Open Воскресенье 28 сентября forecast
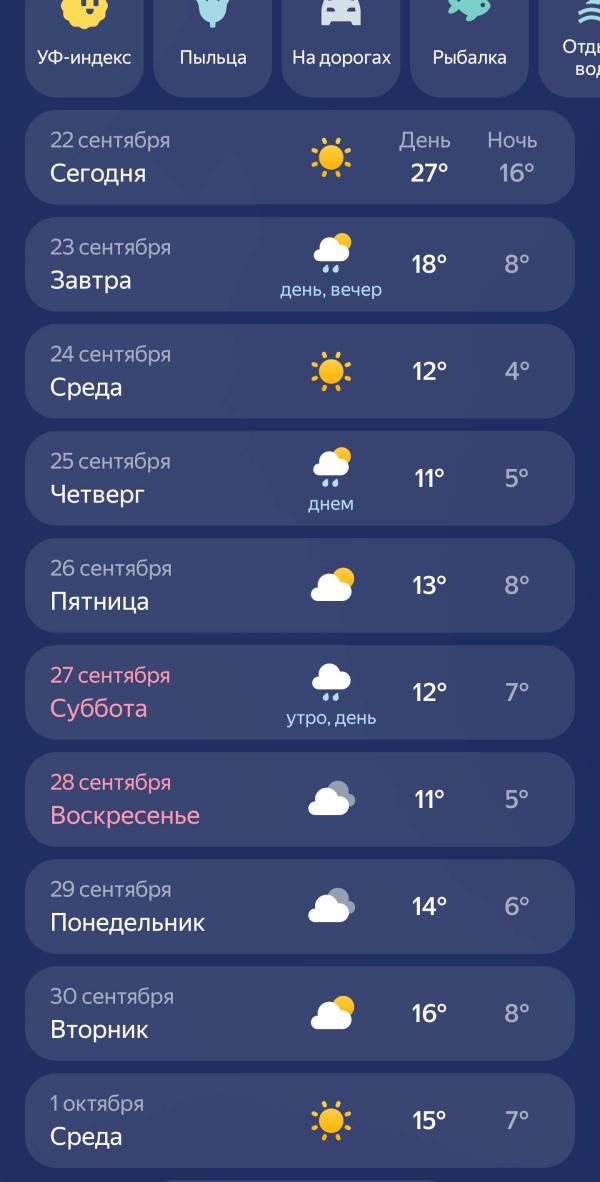Screen dimensions: 600x1182 (x=300, y=799)
